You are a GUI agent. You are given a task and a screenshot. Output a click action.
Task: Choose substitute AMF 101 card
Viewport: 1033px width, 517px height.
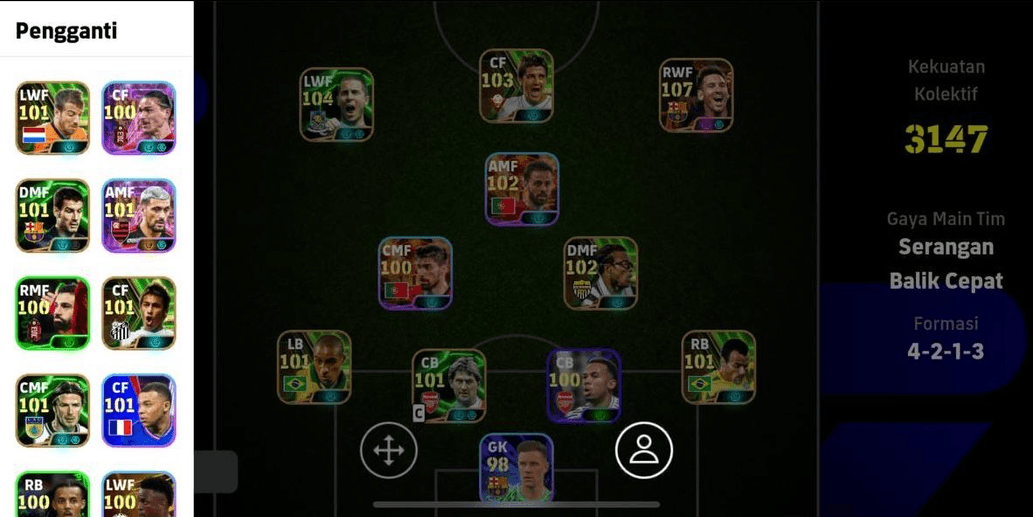(x=139, y=215)
